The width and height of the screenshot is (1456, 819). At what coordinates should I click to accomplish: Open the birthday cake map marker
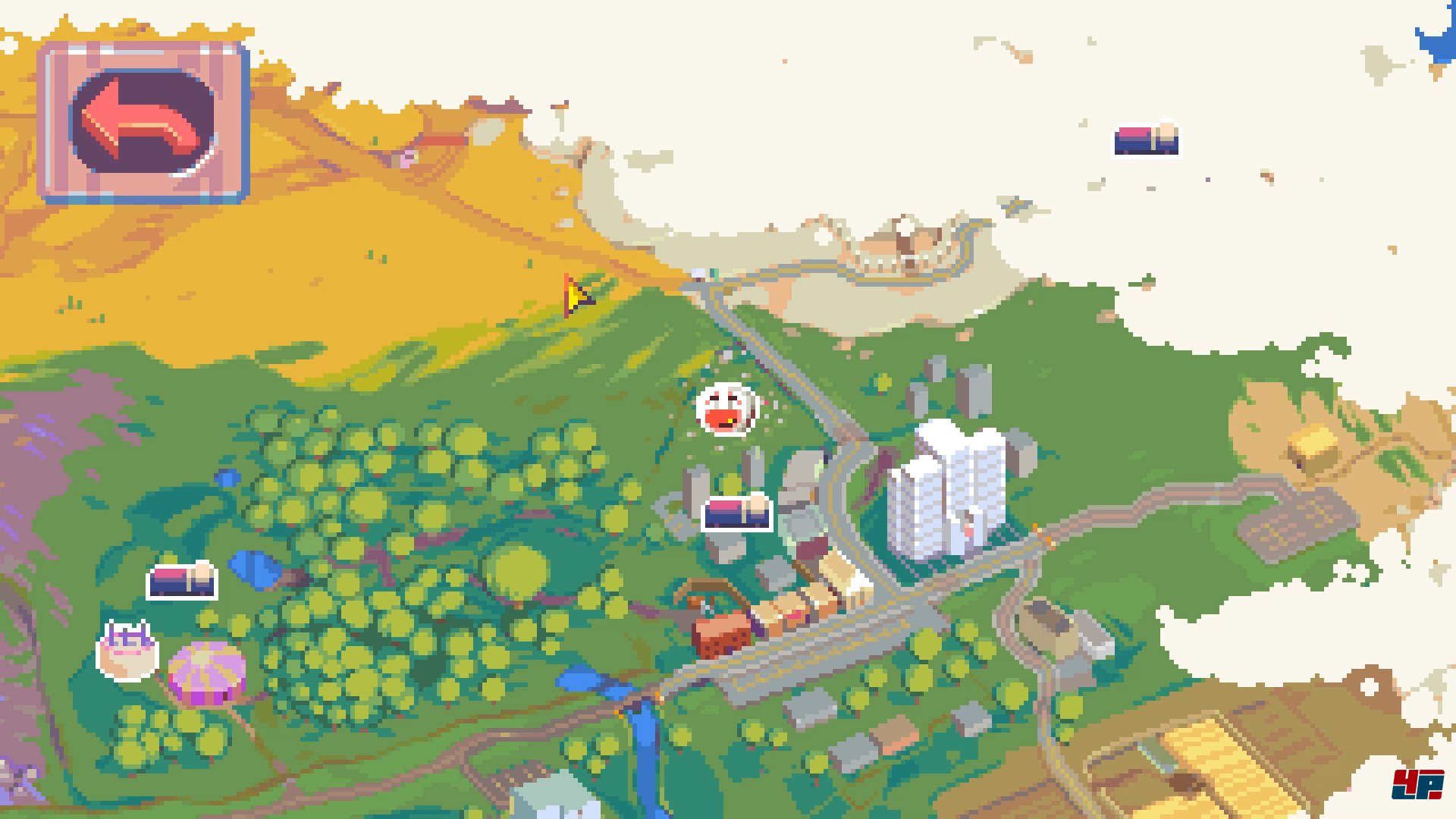pos(127,650)
